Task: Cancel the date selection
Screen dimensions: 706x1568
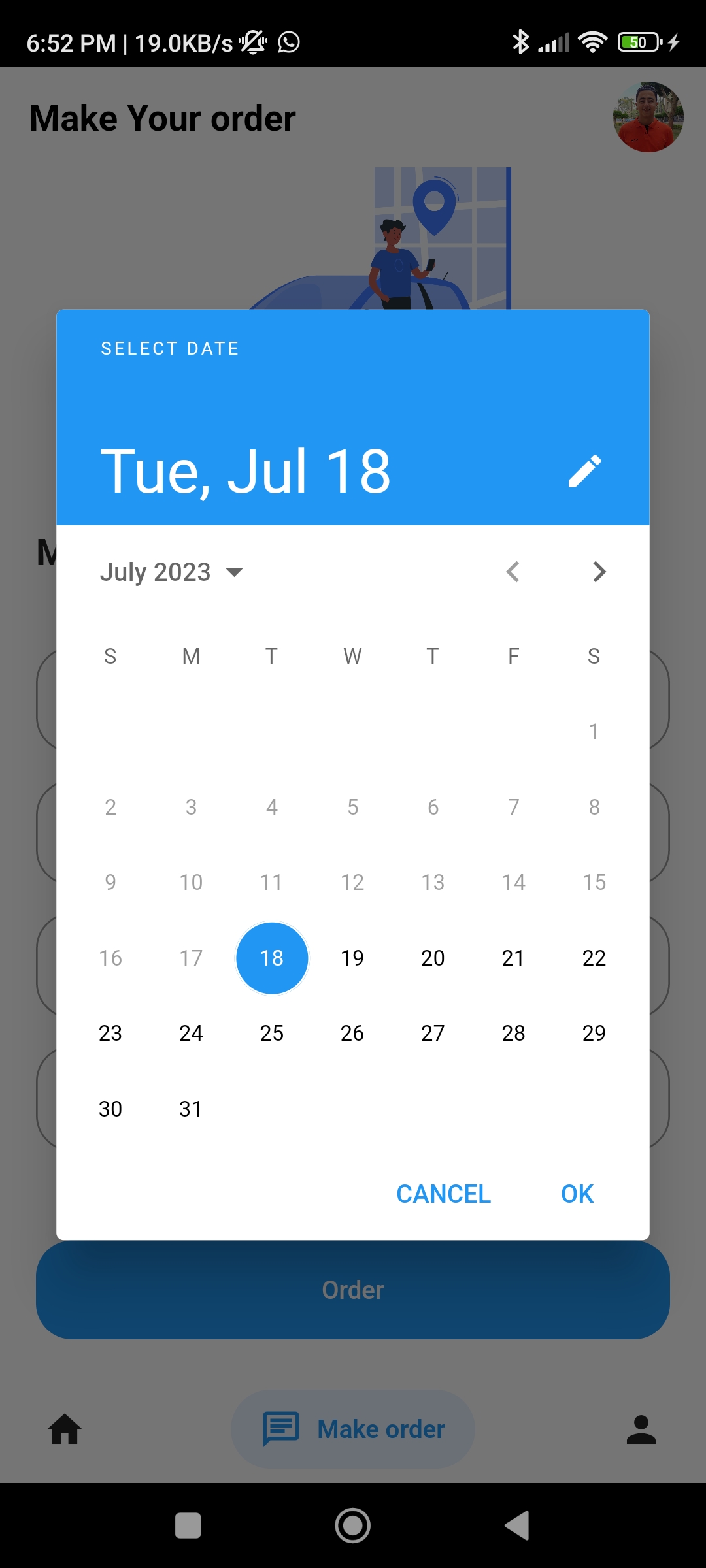Action: 443,1194
